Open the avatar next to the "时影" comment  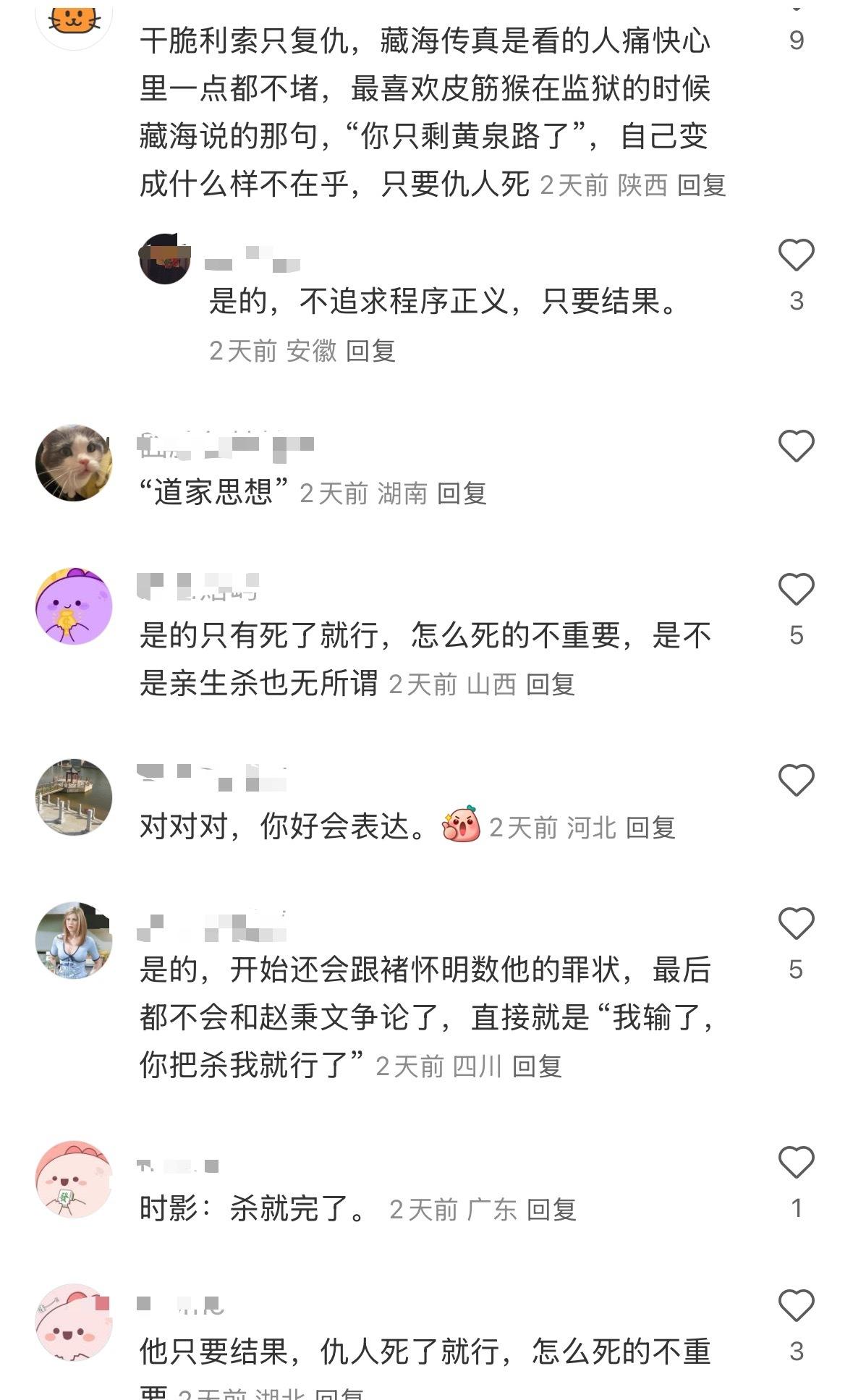tap(74, 1179)
